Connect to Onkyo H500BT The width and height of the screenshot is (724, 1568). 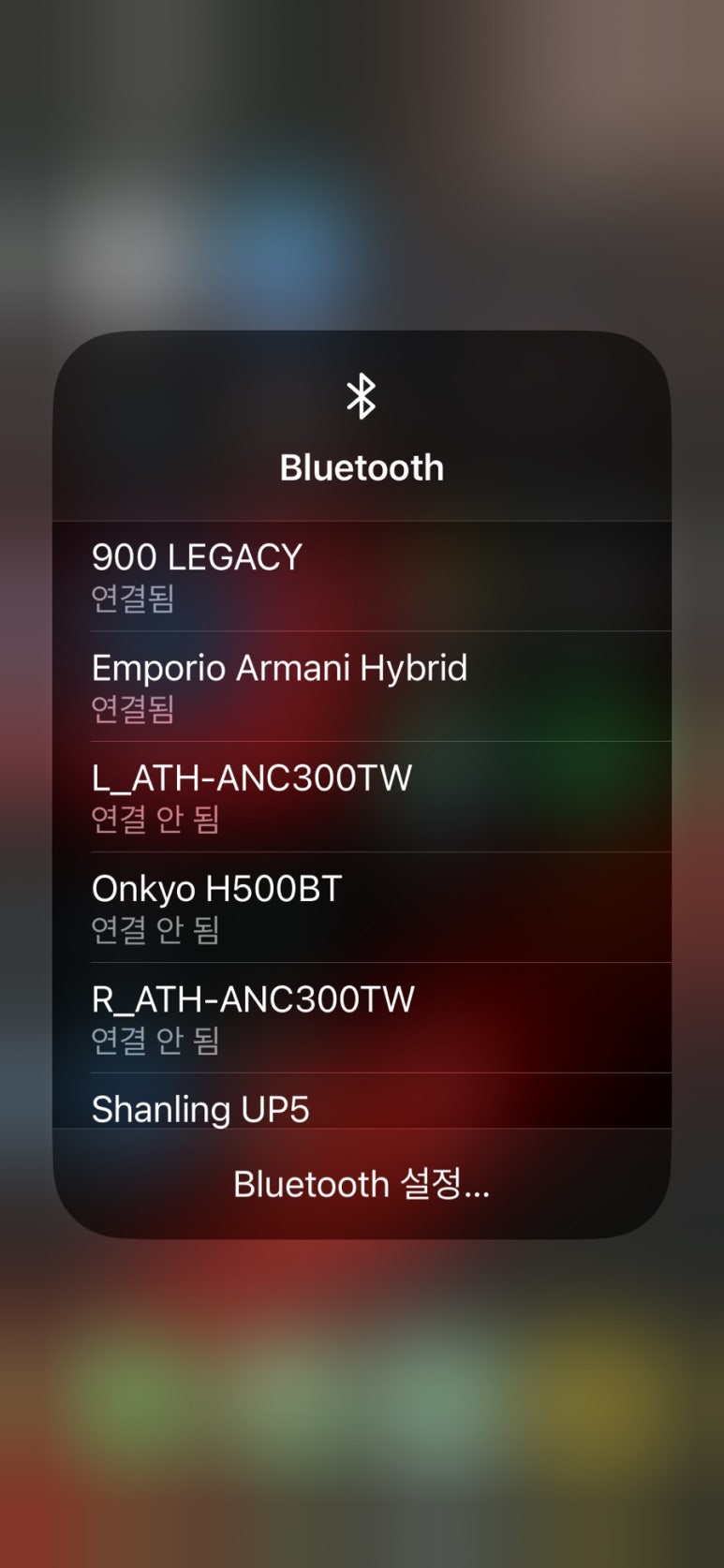click(x=362, y=908)
